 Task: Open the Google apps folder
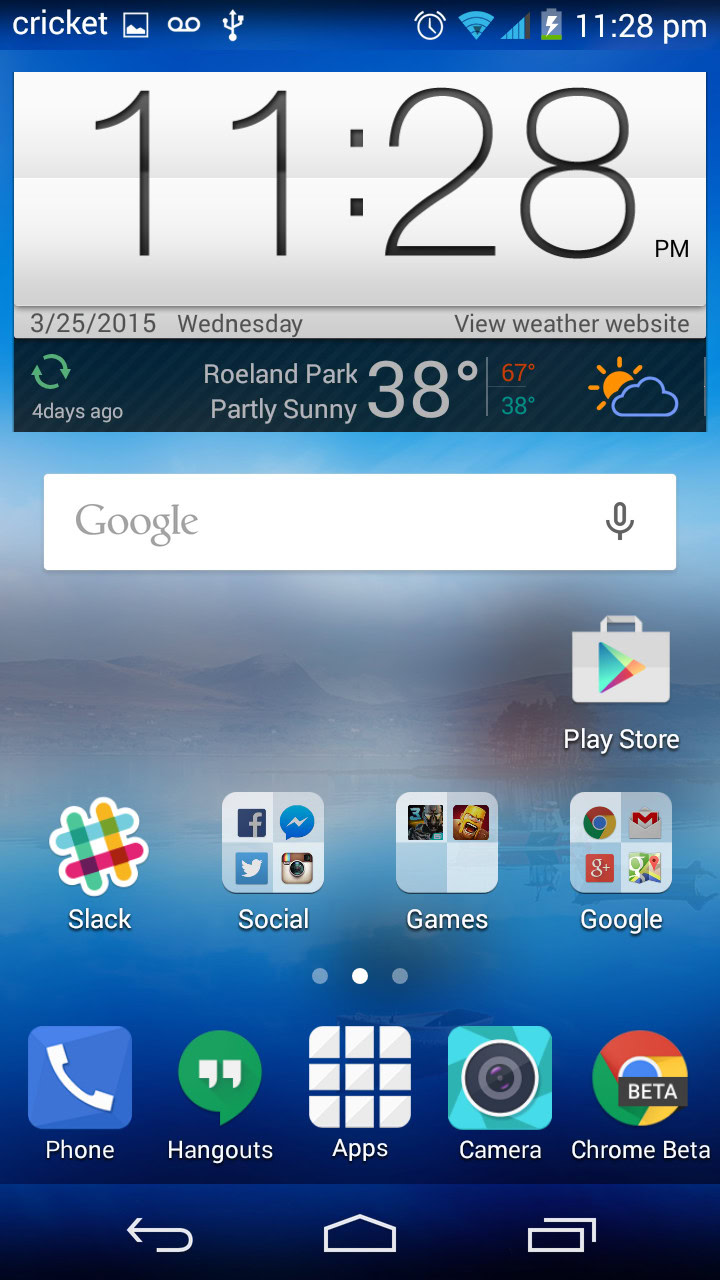pyautogui.click(x=621, y=843)
